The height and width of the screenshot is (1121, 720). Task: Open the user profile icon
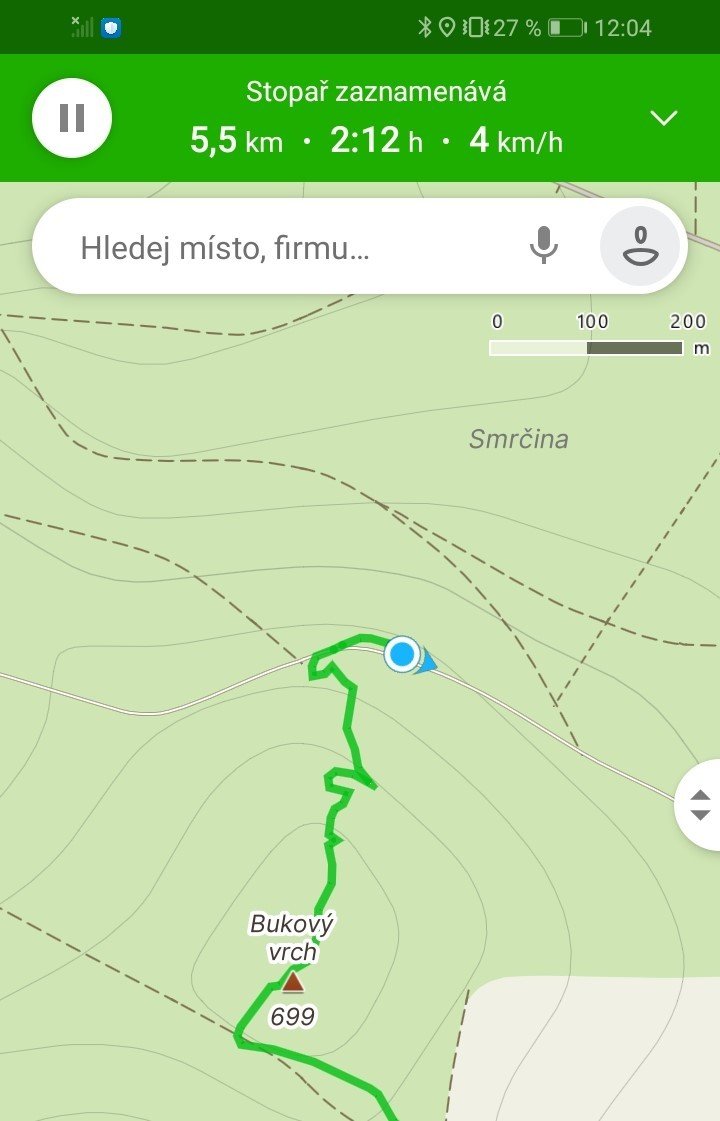click(x=640, y=246)
